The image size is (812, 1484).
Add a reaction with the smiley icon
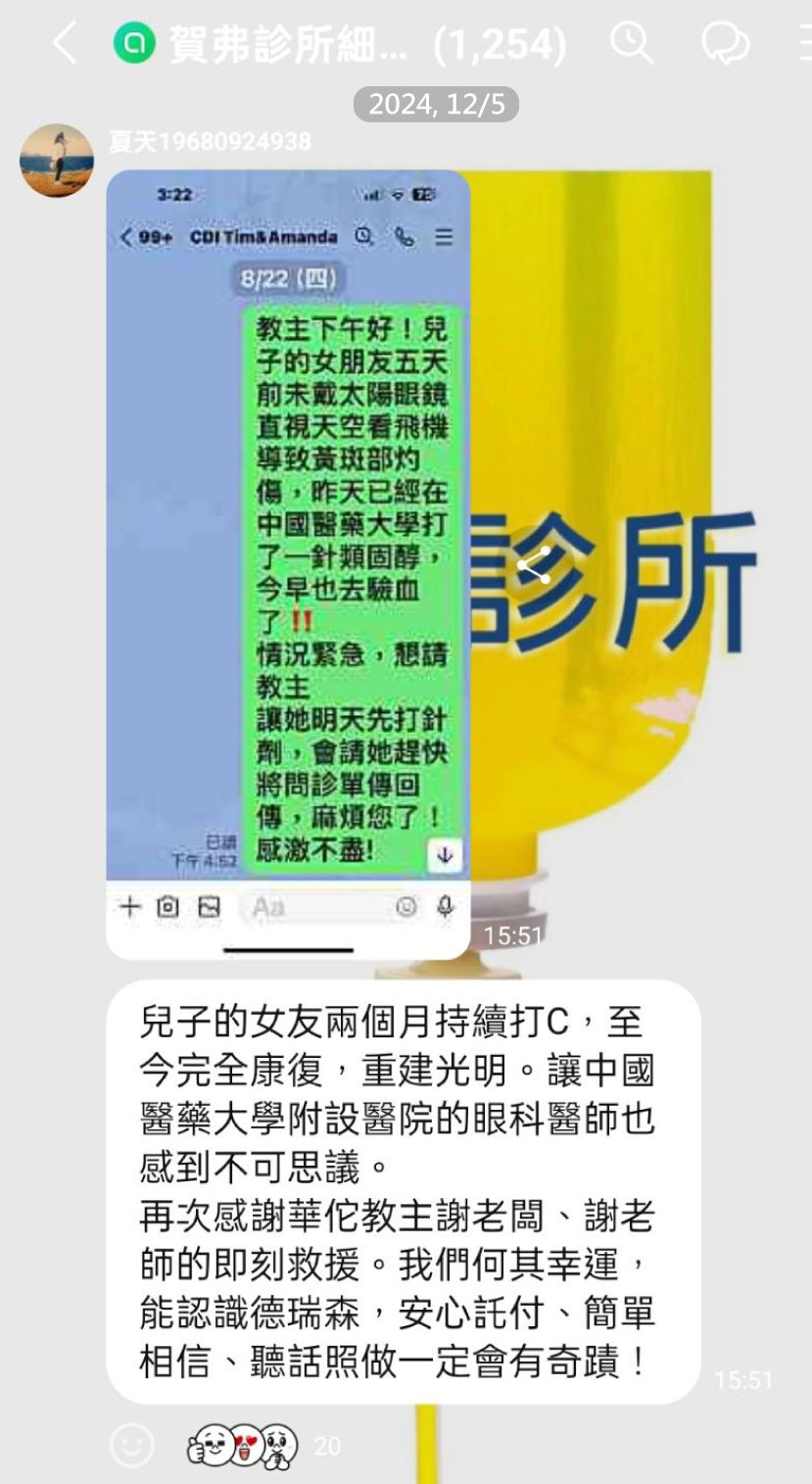pyautogui.click(x=131, y=1445)
